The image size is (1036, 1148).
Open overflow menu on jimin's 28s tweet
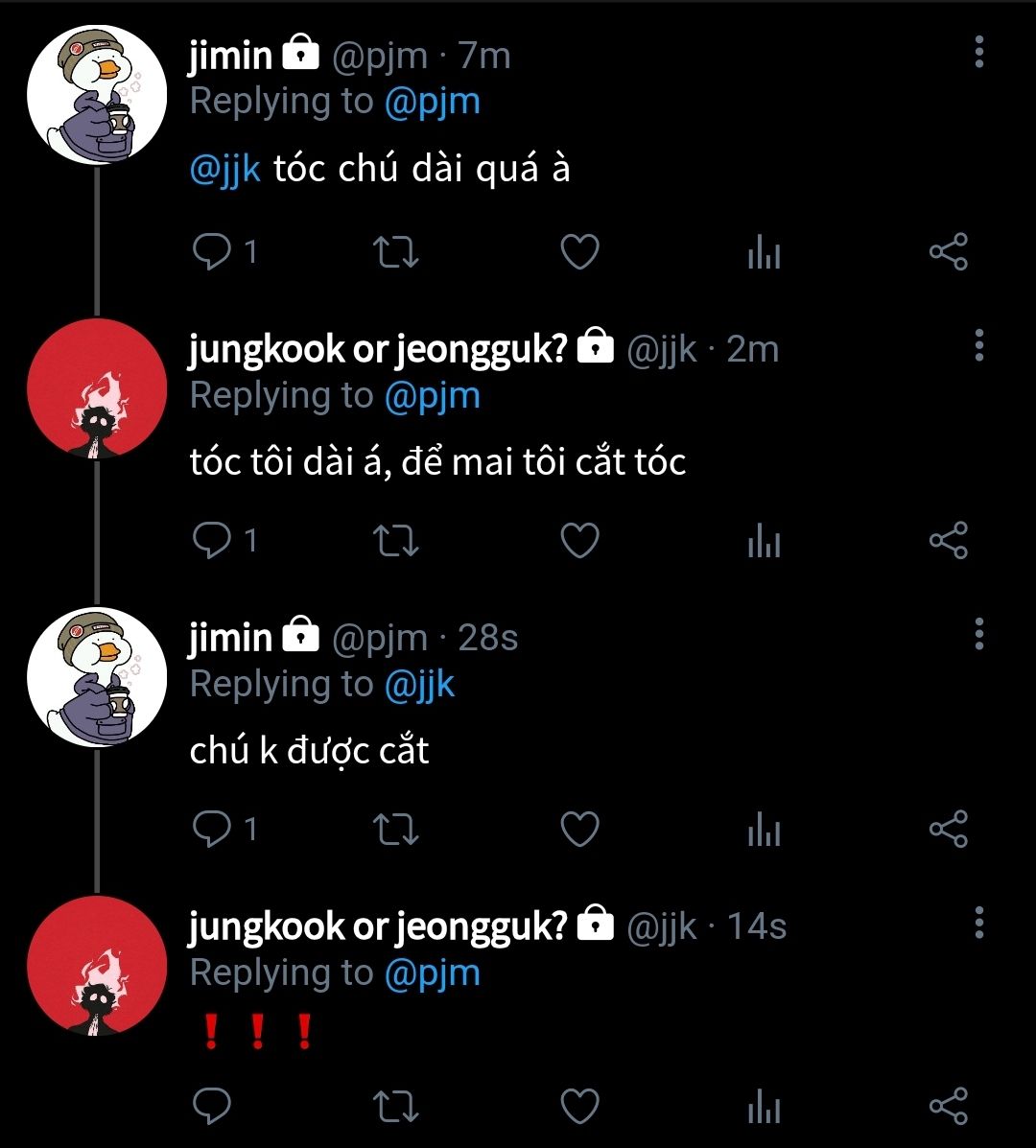pos(978,634)
